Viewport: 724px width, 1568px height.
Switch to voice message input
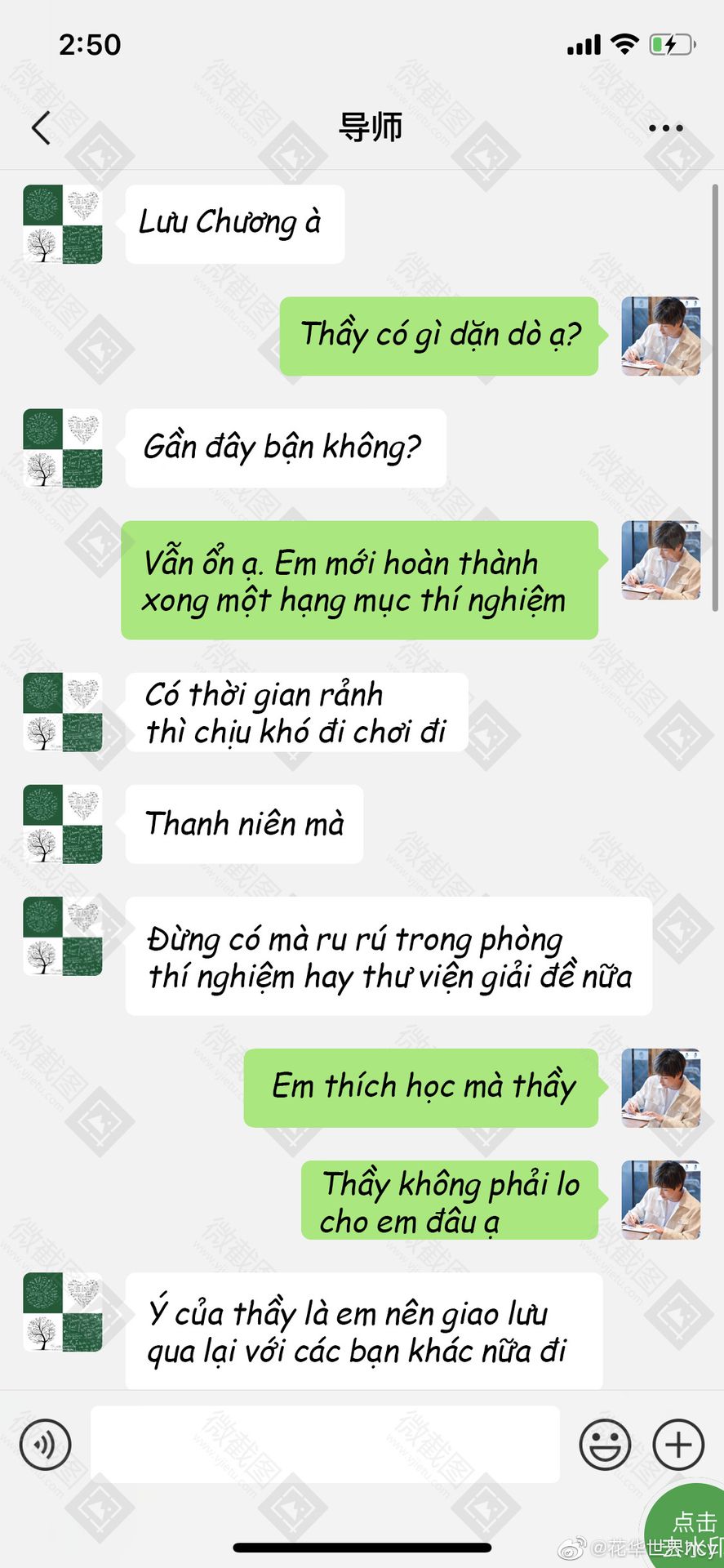[x=46, y=1445]
